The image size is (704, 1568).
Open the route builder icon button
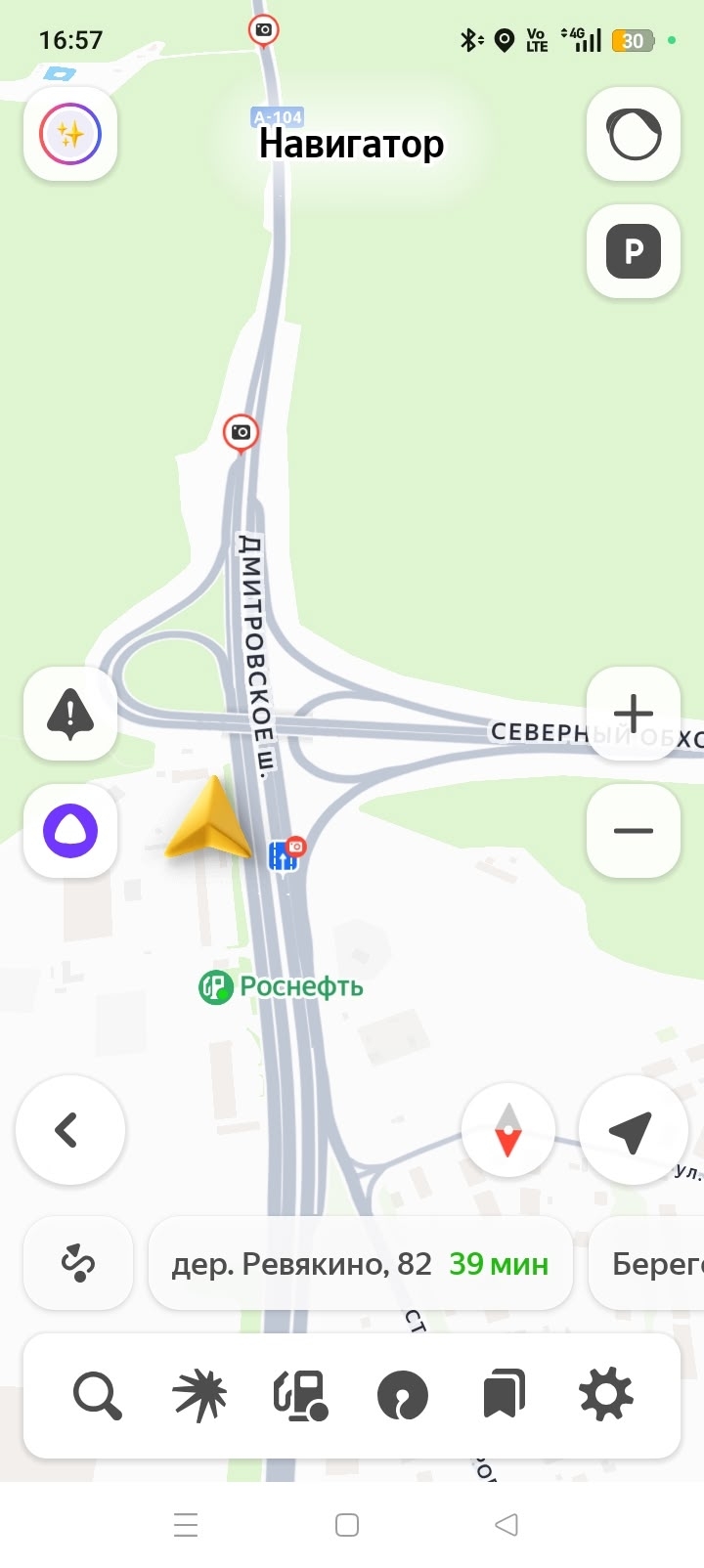(78, 1263)
